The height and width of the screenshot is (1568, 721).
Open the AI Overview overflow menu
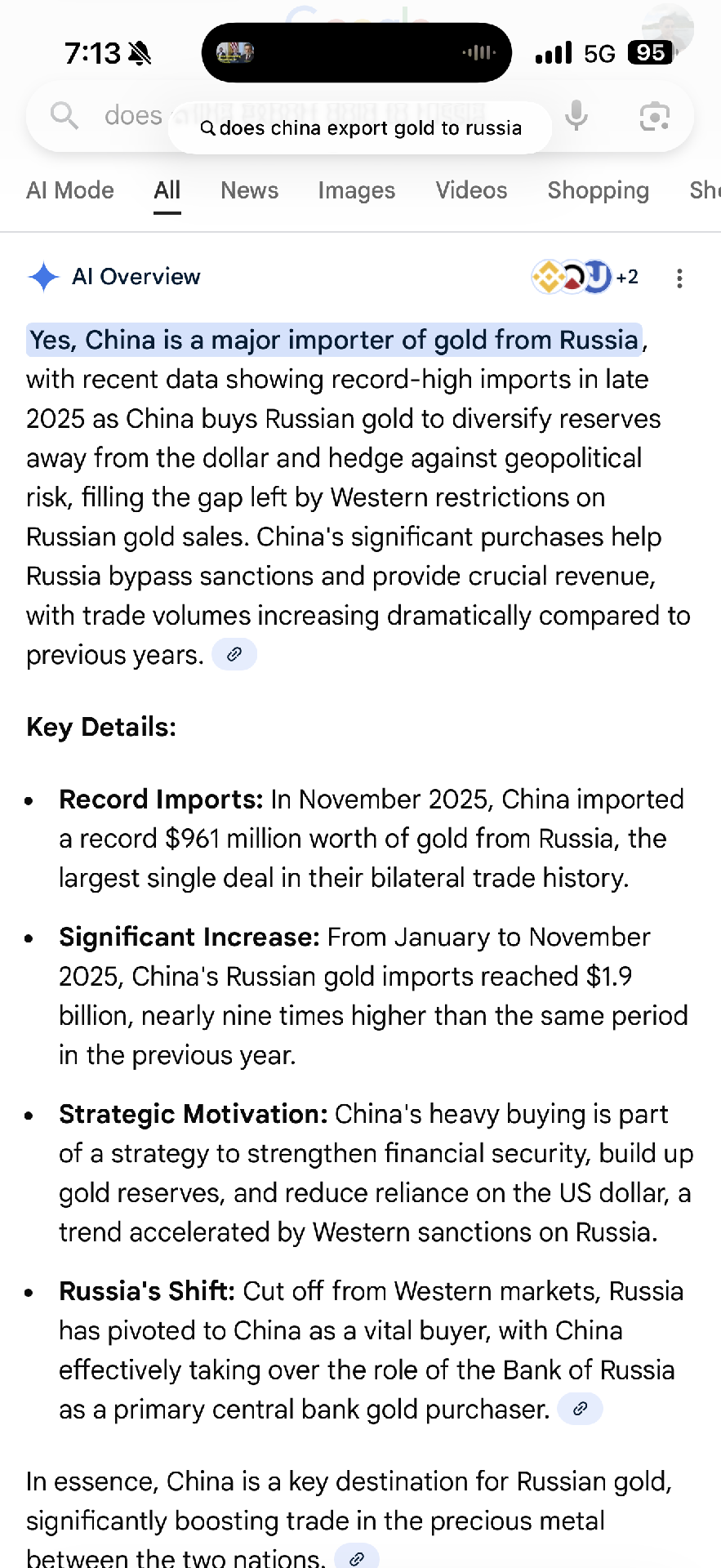(679, 278)
